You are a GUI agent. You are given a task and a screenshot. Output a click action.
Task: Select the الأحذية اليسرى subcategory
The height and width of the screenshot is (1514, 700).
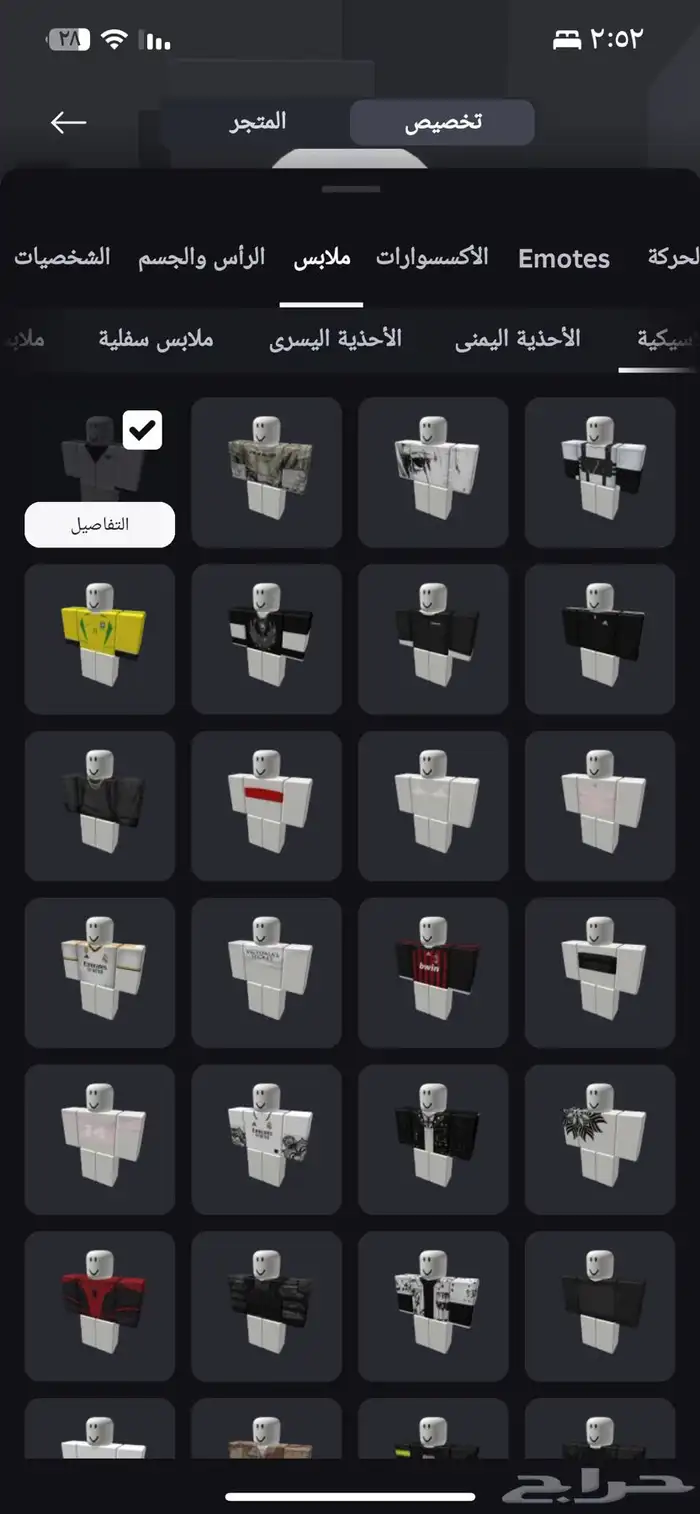click(335, 339)
